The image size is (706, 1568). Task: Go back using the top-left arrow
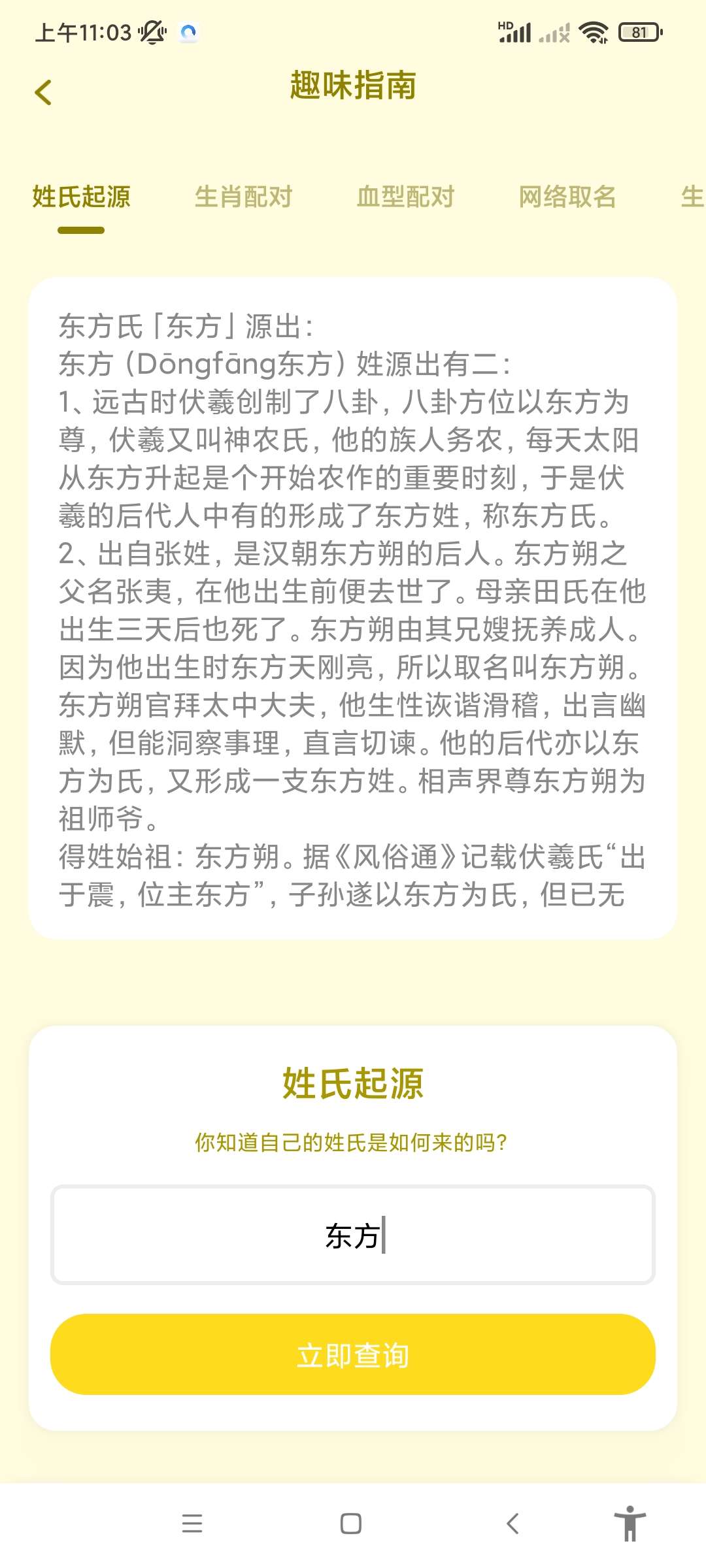pyautogui.click(x=43, y=92)
